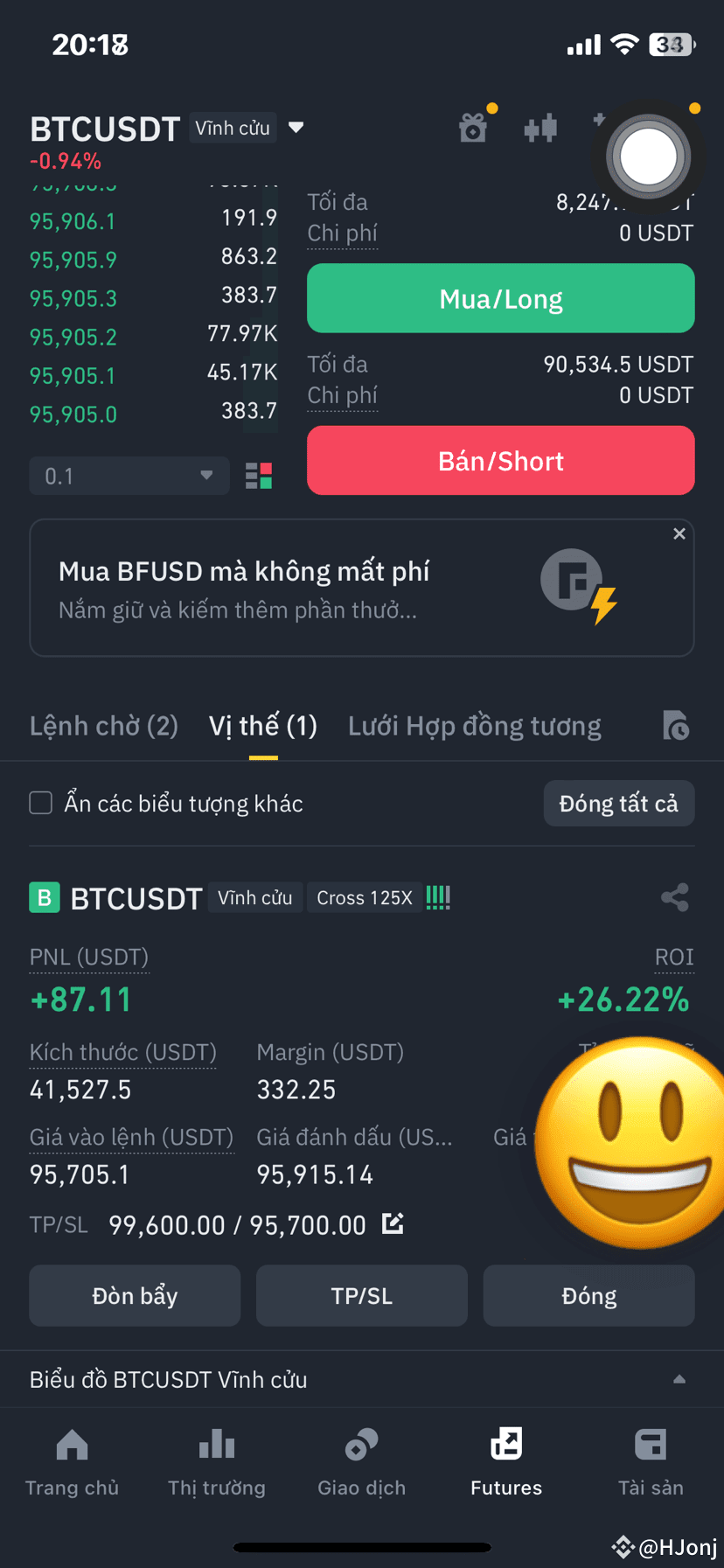Open the gift rewards icon

point(473,127)
